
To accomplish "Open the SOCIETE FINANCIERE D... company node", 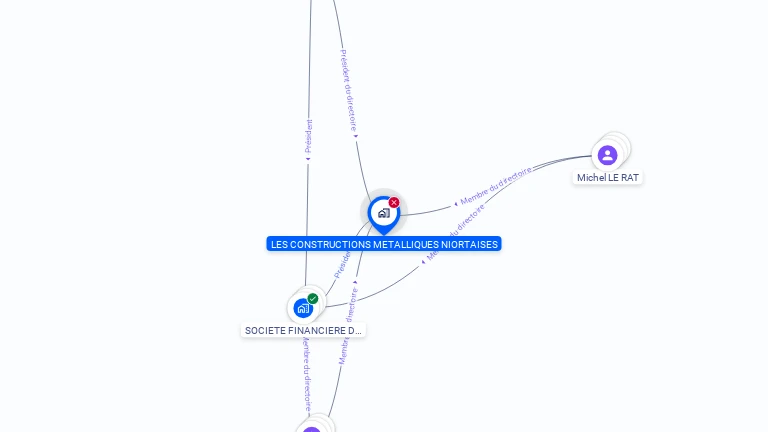I will click(303, 308).
